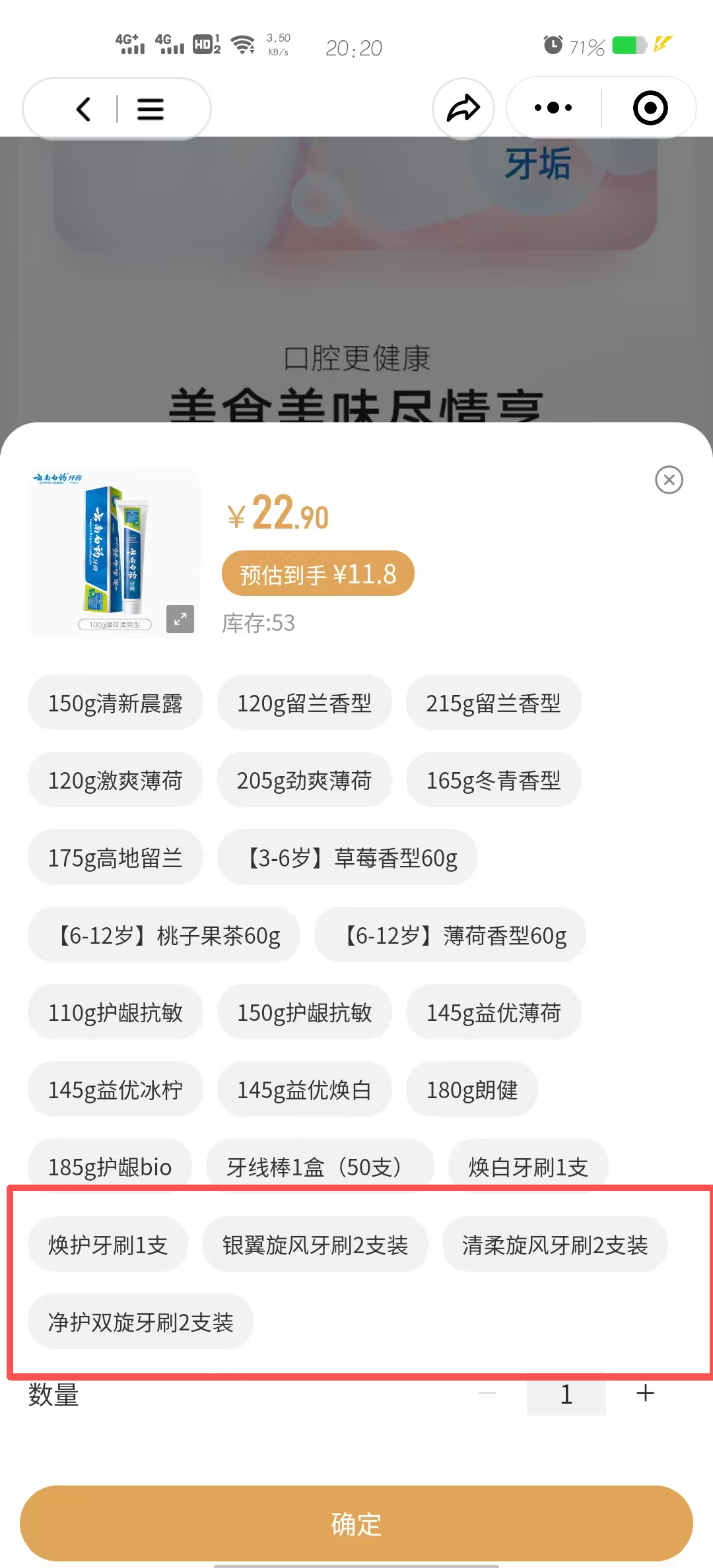Select 银翼旋风牙刷2支装
The image size is (713, 1568).
[315, 1245]
